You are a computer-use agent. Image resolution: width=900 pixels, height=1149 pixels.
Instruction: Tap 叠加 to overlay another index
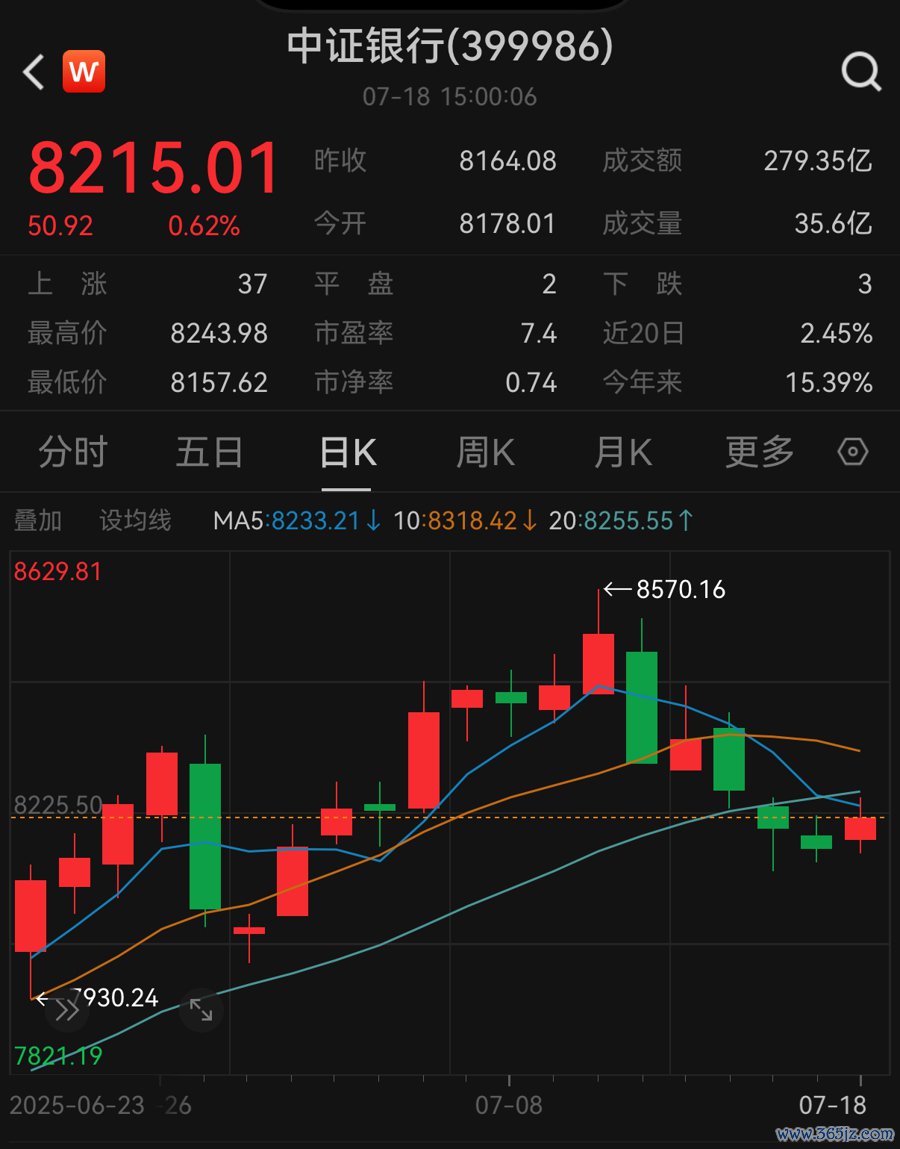coord(38,520)
